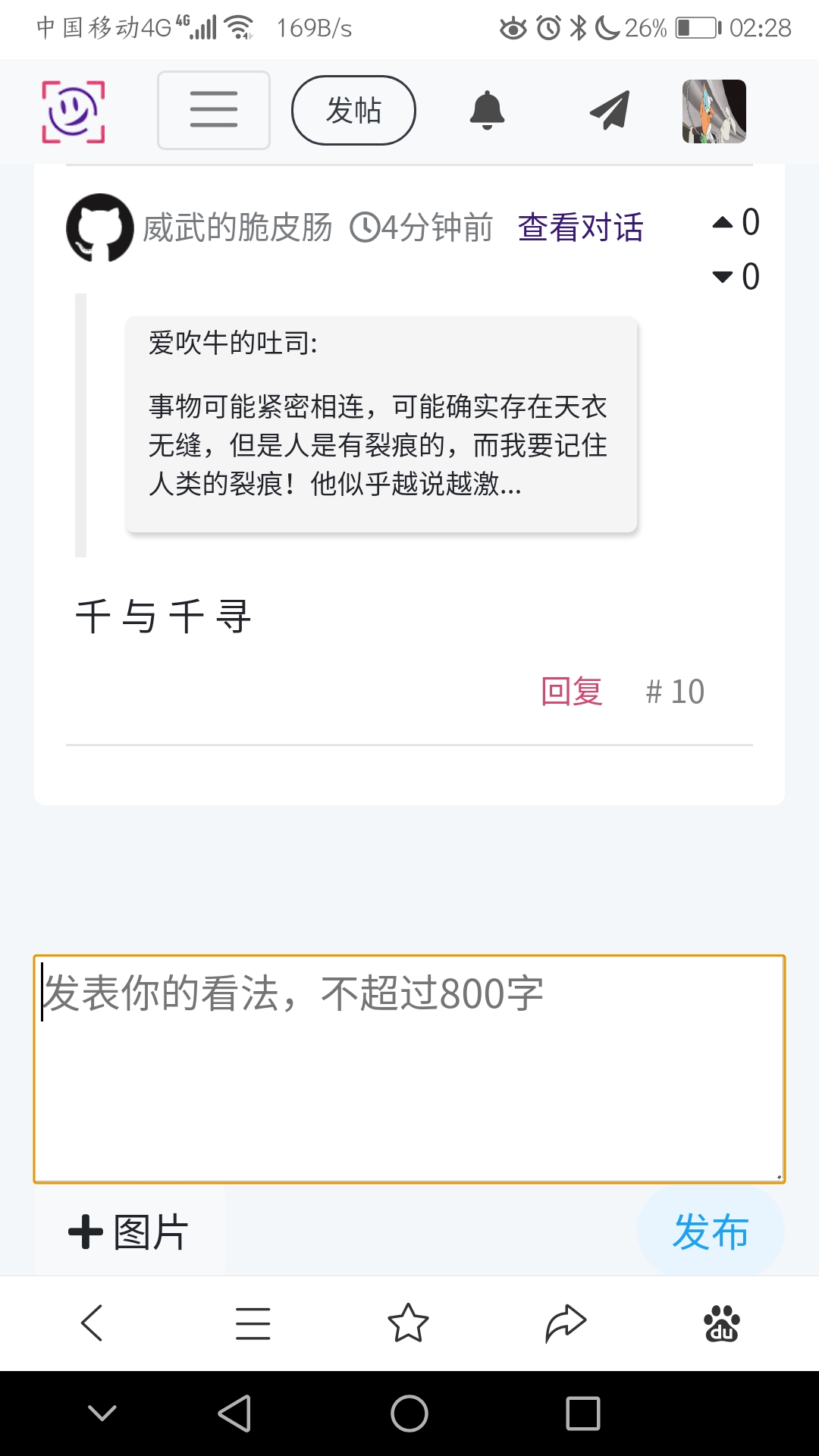This screenshot has width=819, height=1456.
Task: Open my profile avatar
Action: point(714,111)
